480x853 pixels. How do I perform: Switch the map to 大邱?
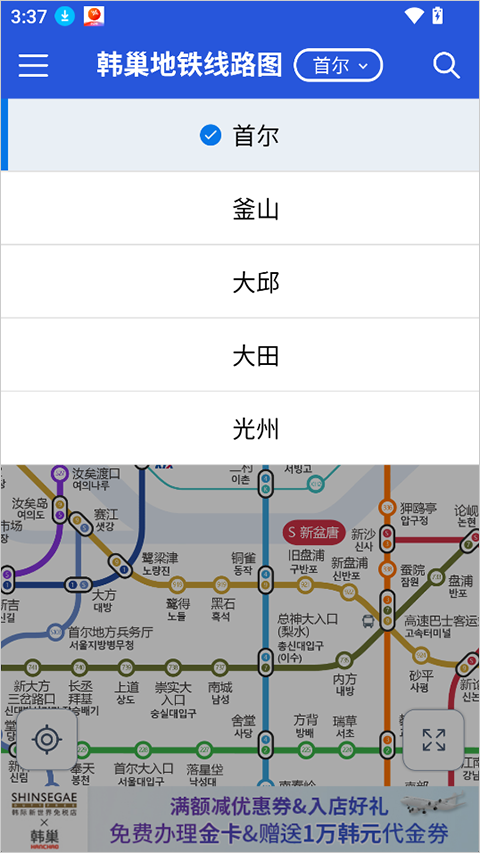pos(240,282)
